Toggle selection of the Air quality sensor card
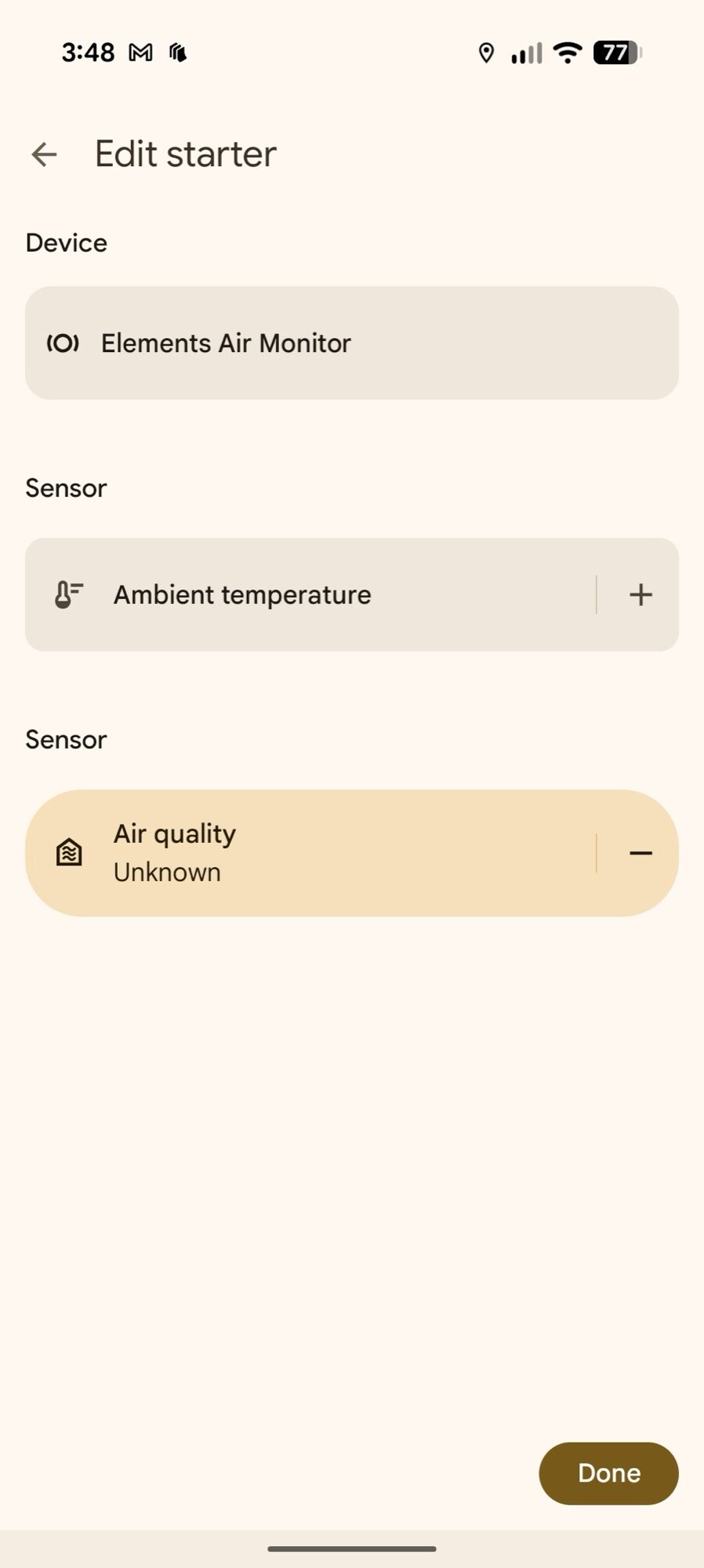The image size is (704, 1568). point(314,851)
